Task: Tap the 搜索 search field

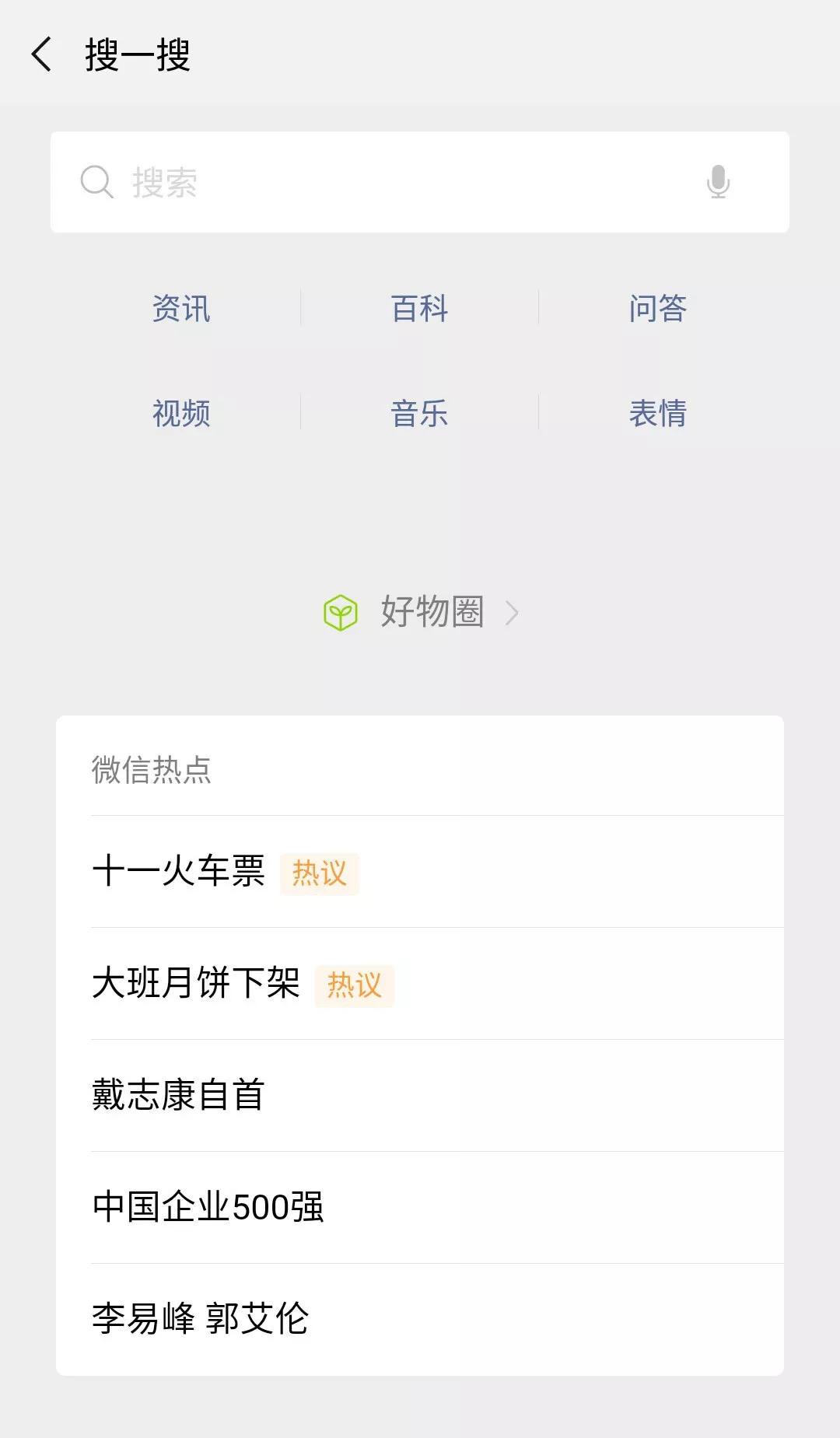Action: pyautogui.click(x=389, y=182)
